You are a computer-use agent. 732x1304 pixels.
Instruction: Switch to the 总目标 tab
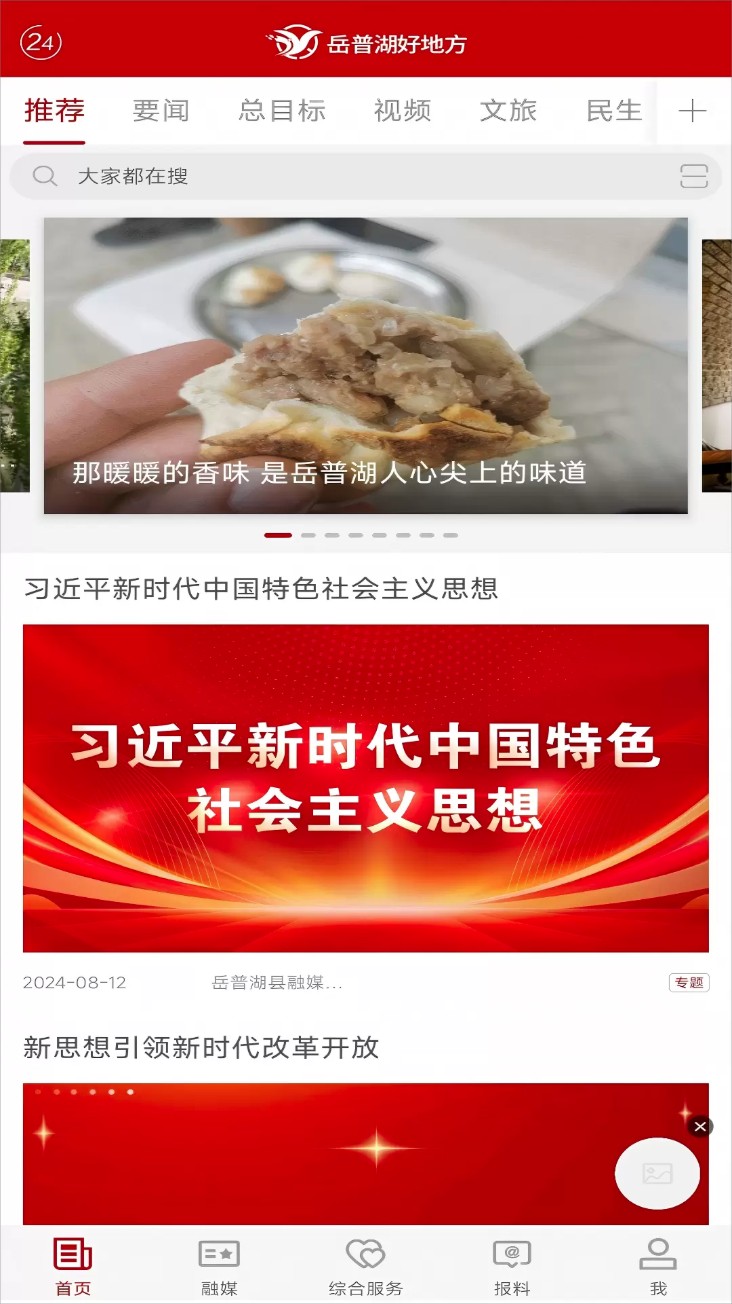pyautogui.click(x=282, y=110)
